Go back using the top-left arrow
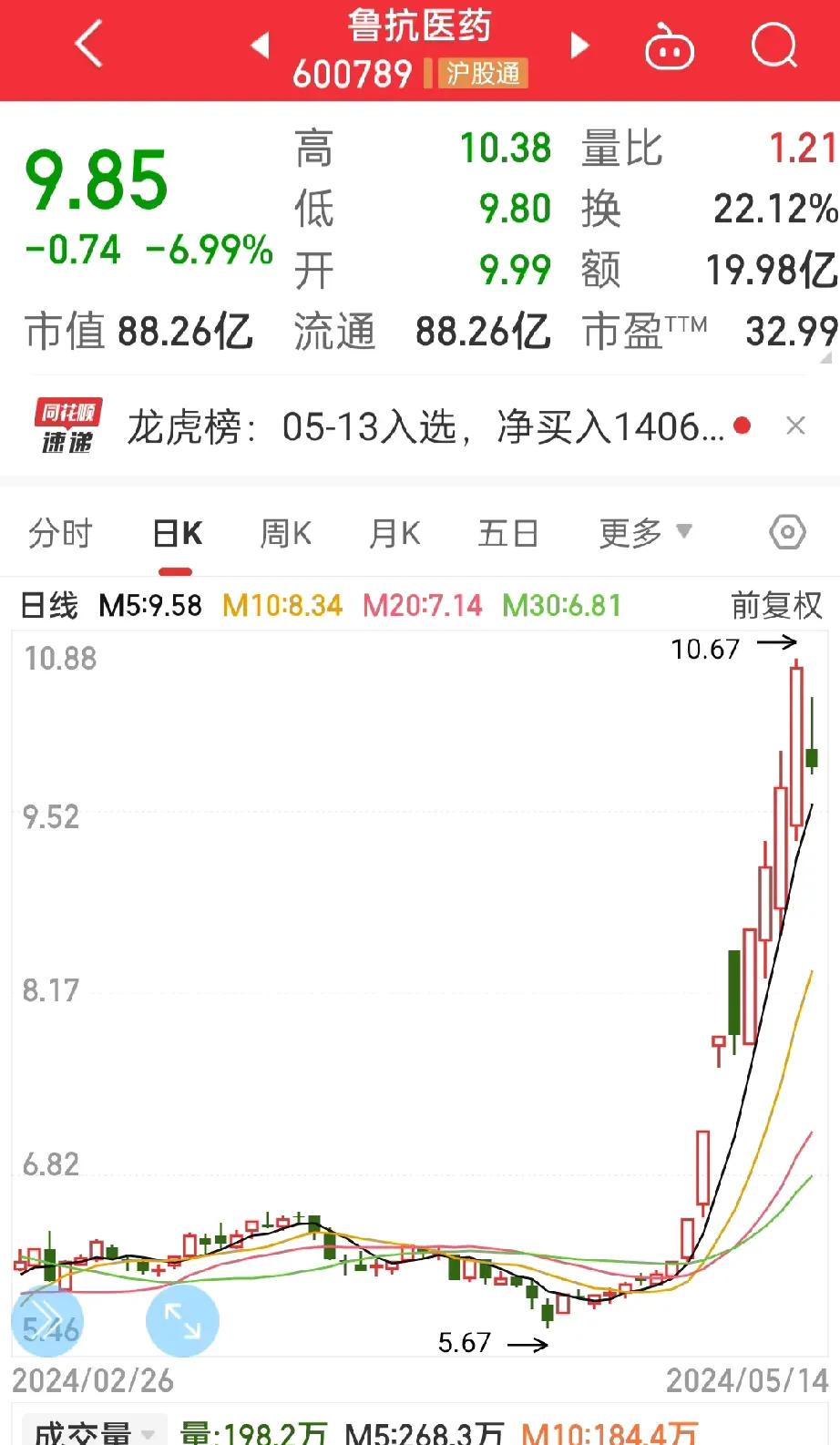The image size is (840, 1445). [88, 44]
